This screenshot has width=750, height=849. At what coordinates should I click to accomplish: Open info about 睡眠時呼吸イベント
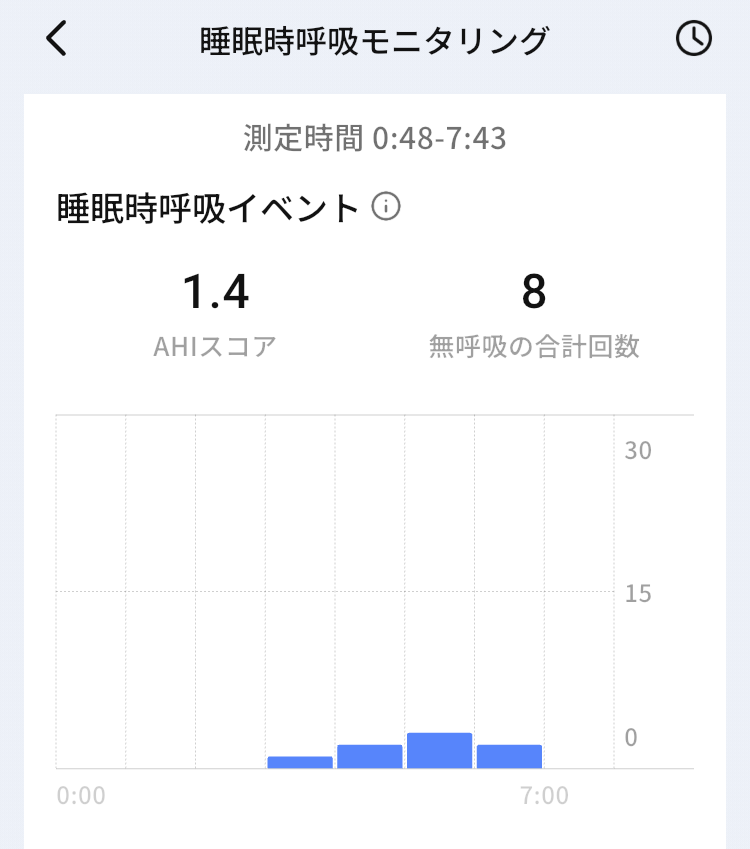(x=386, y=207)
